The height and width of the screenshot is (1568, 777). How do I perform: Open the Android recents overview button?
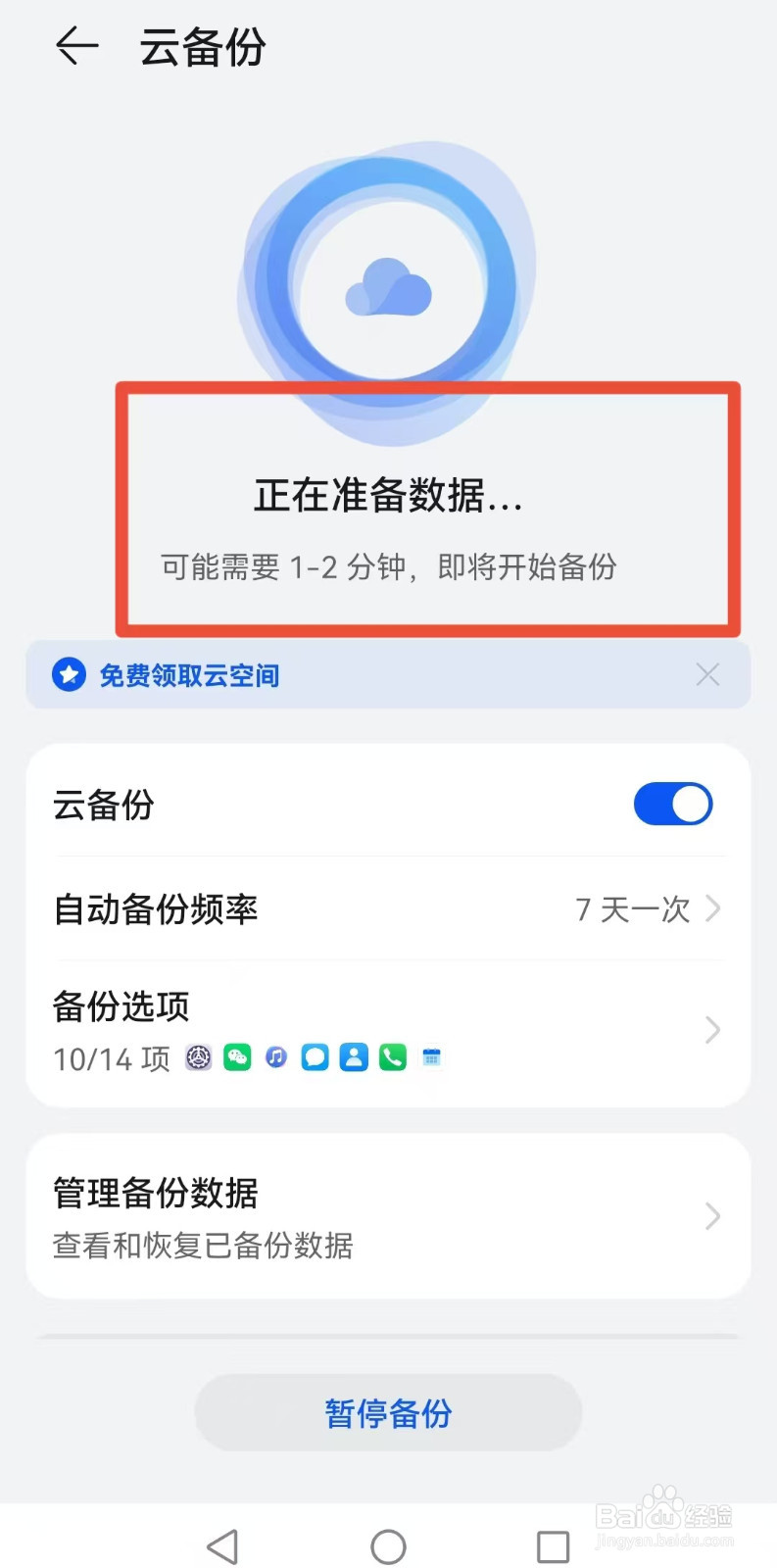tap(552, 1545)
